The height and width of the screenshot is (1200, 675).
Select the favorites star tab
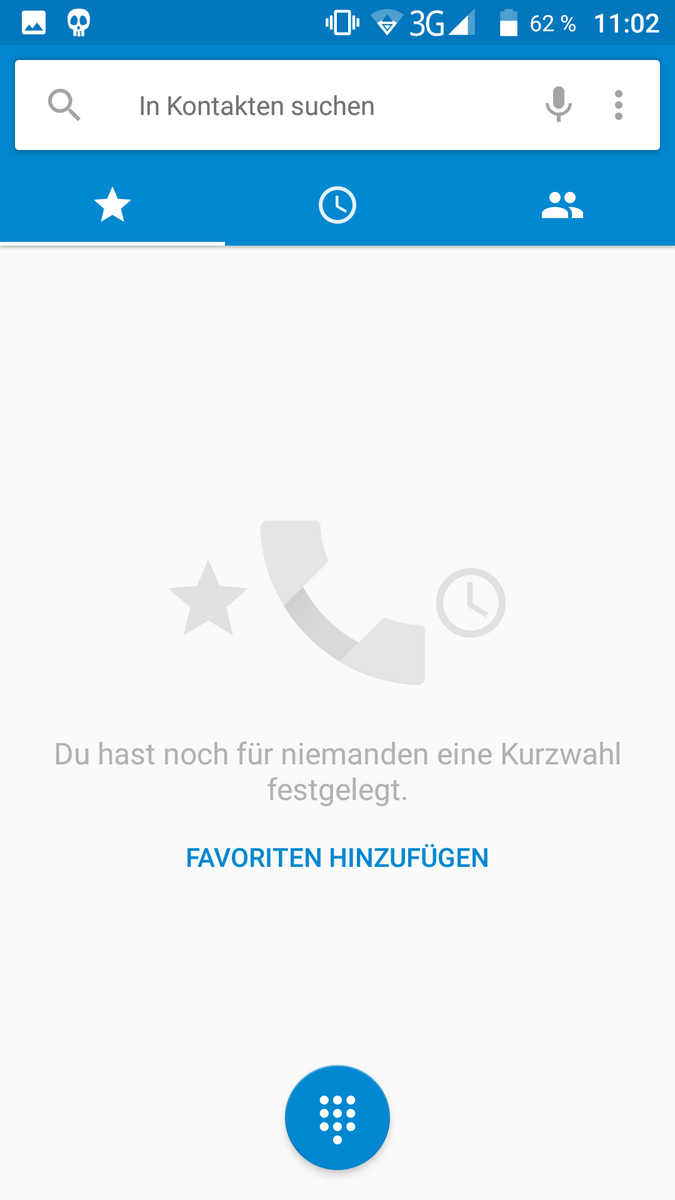112,206
